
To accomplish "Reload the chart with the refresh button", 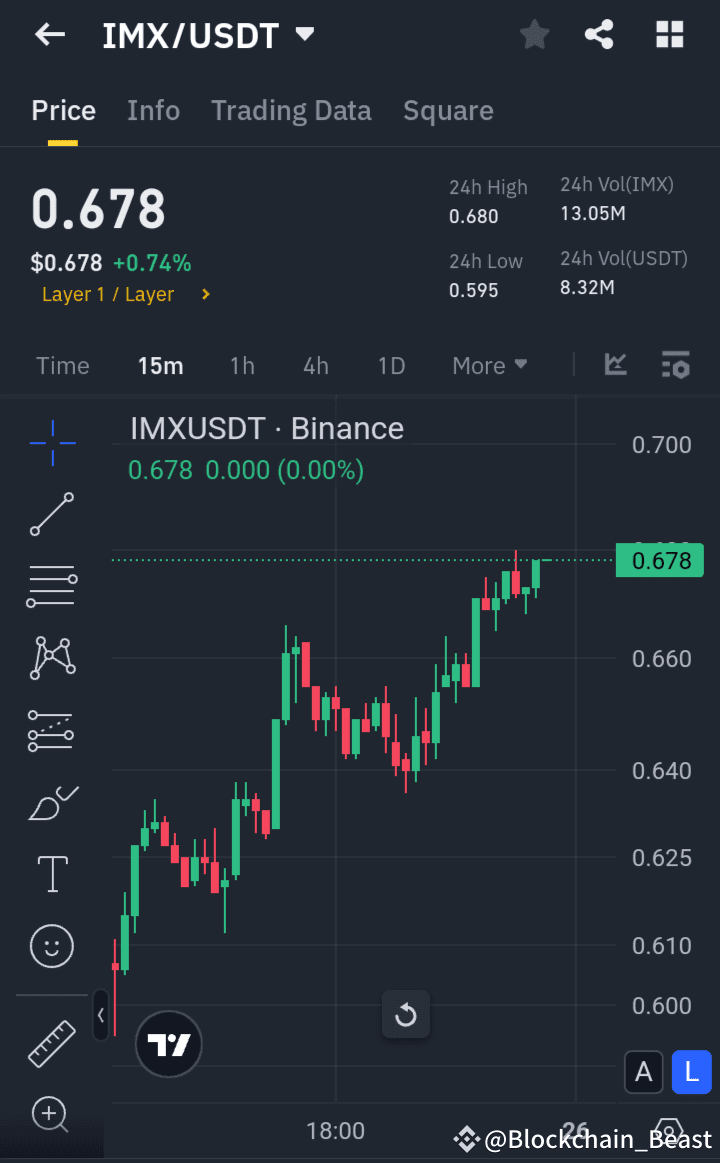I will [x=406, y=1014].
